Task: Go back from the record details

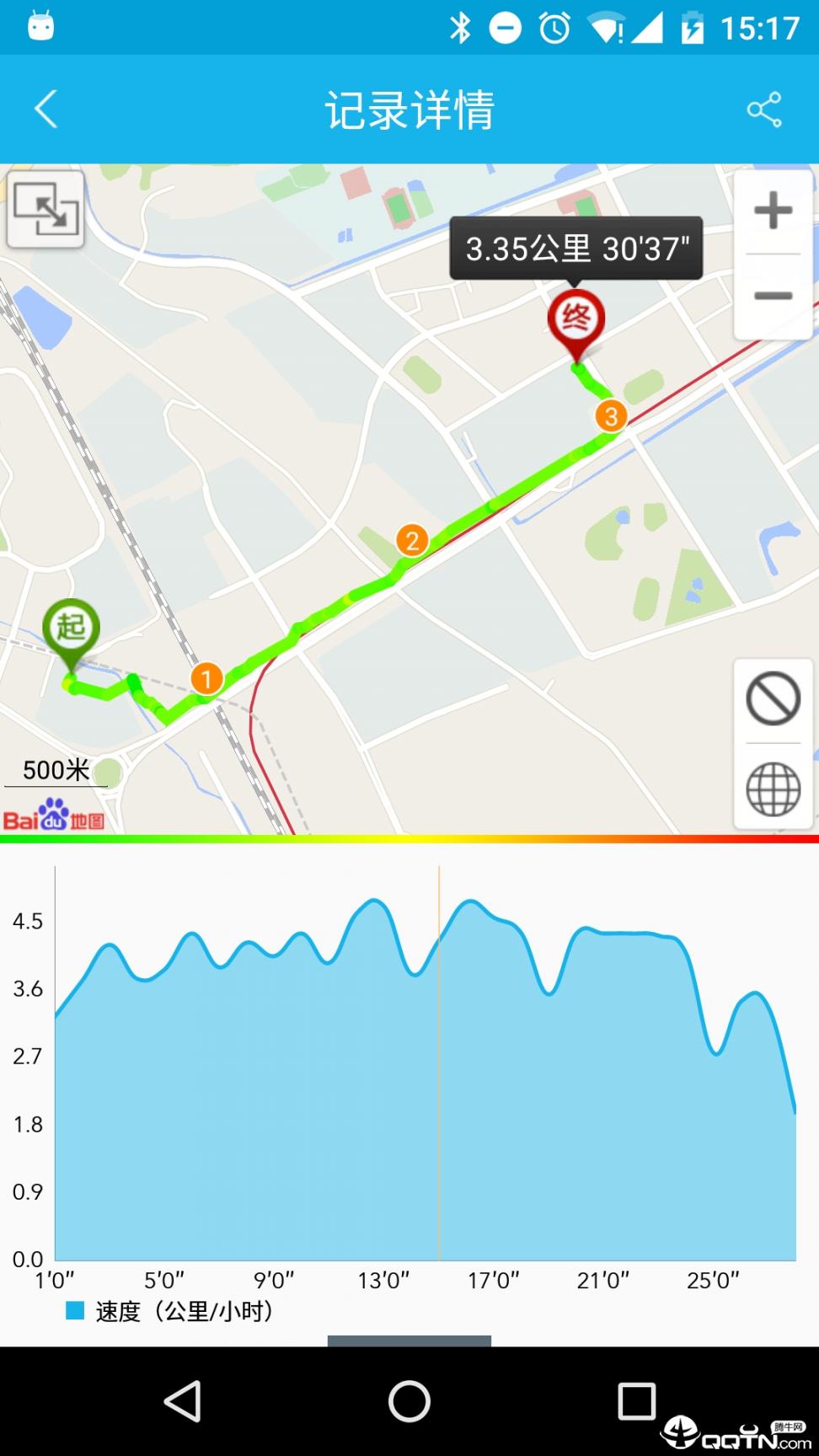Action: click(46, 110)
